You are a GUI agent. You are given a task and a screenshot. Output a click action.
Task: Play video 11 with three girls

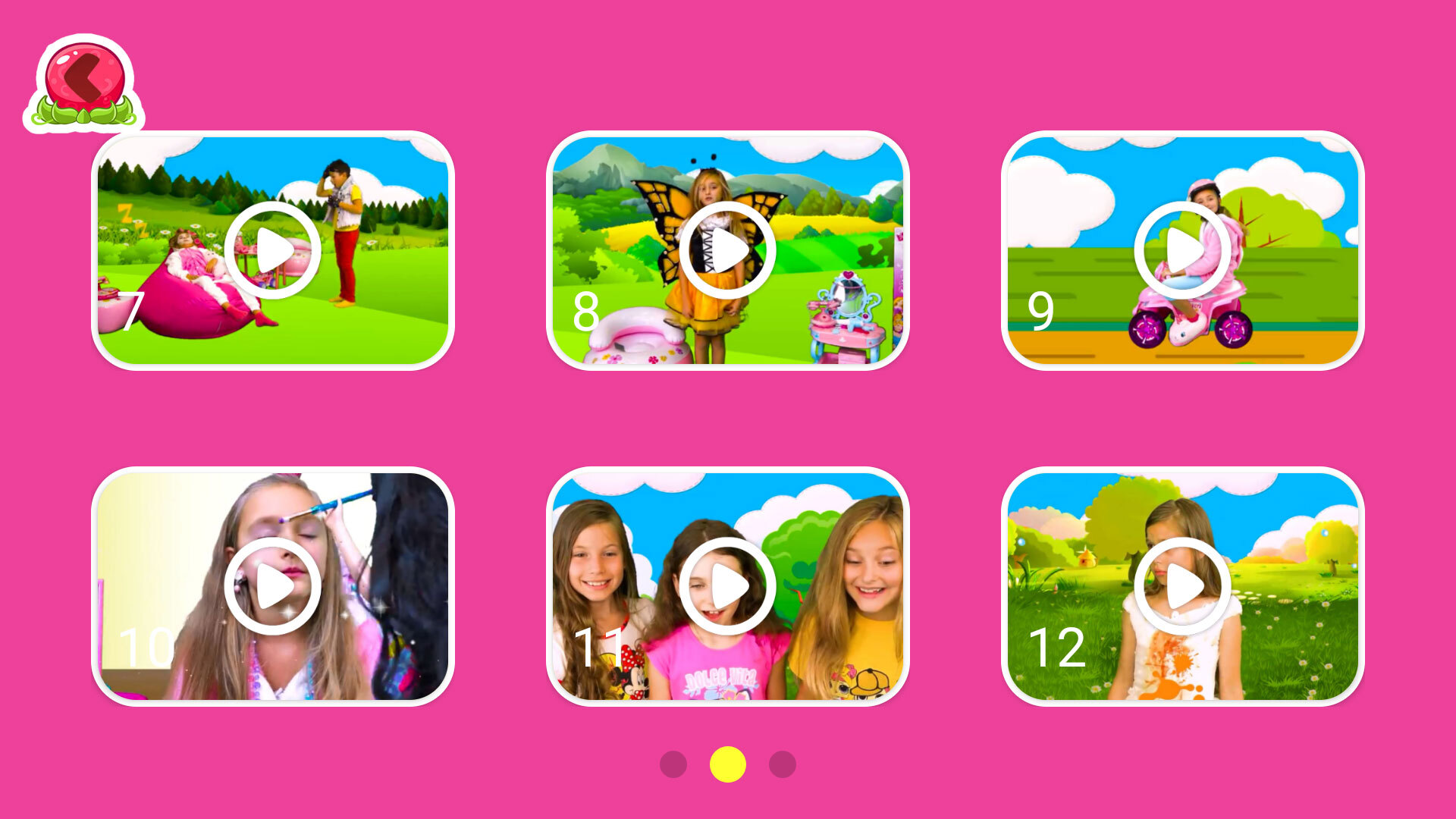(x=727, y=586)
